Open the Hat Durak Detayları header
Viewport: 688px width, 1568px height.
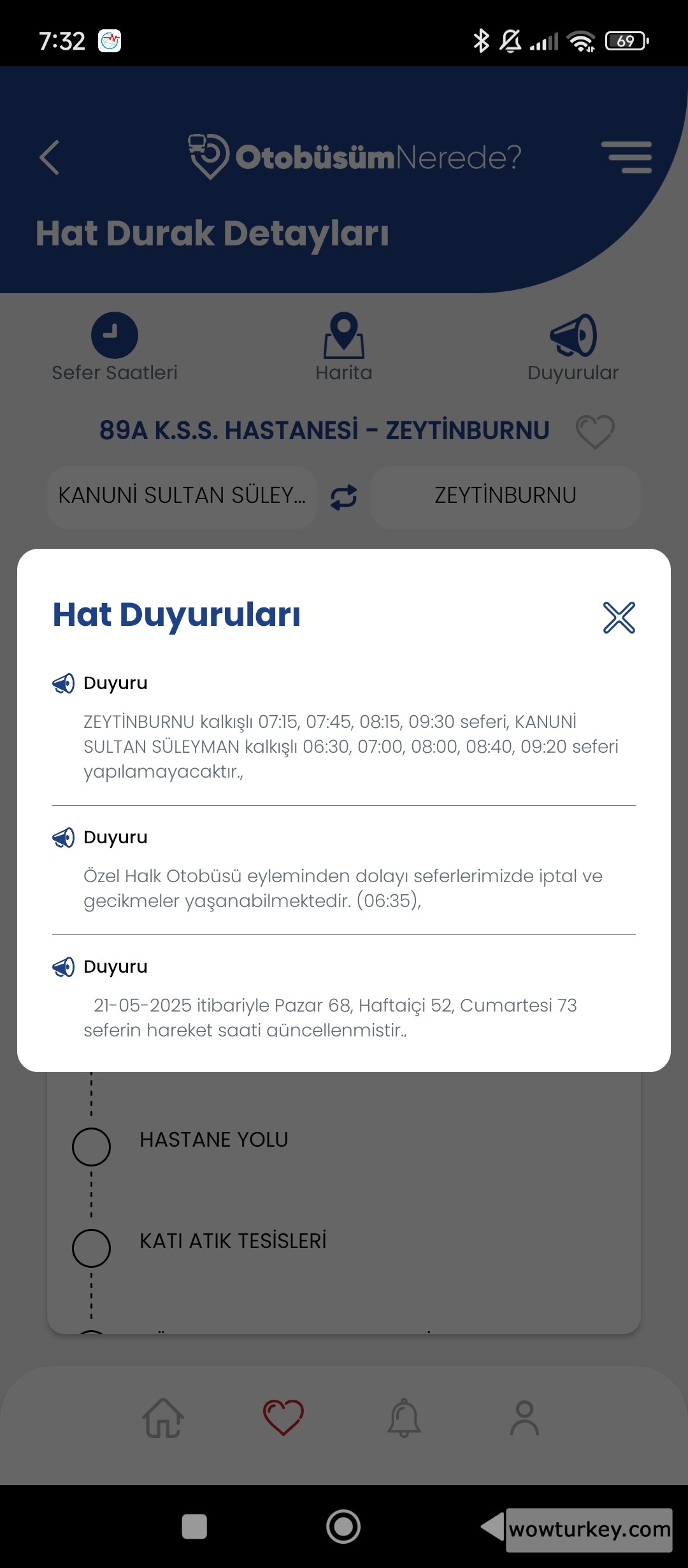213,234
